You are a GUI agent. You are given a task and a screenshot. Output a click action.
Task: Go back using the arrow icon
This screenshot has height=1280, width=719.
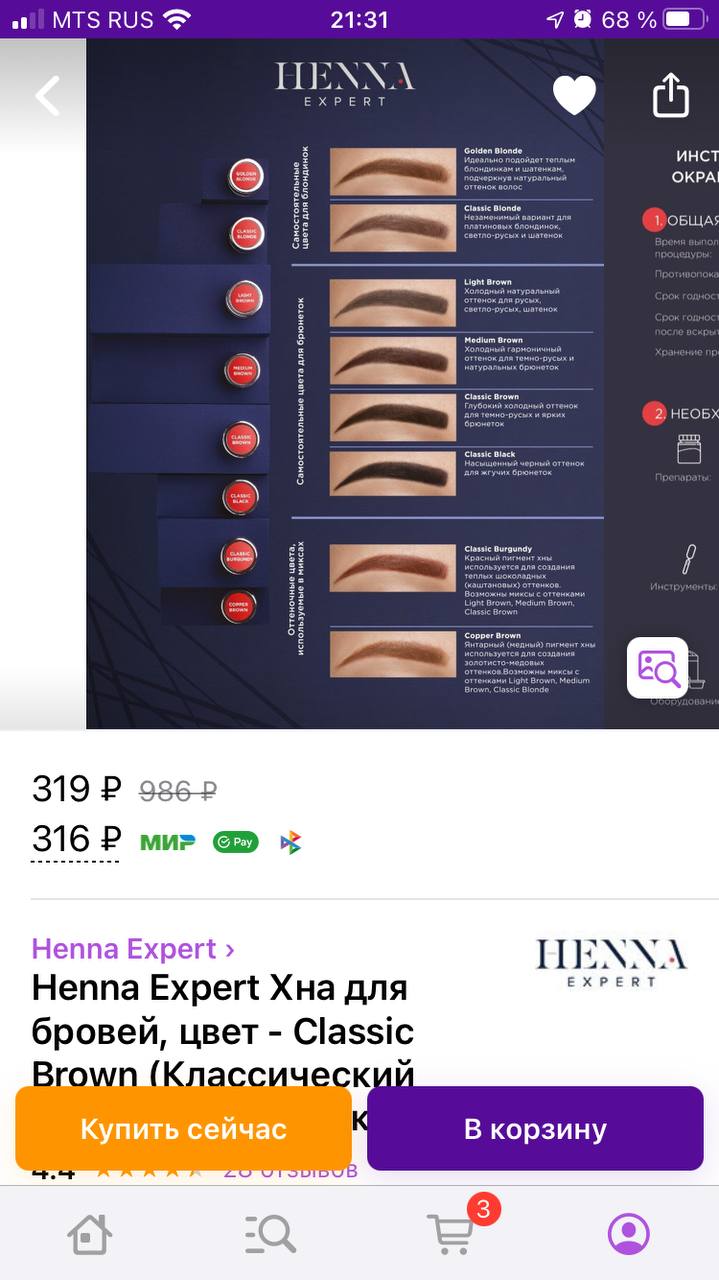pyautogui.click(x=47, y=96)
